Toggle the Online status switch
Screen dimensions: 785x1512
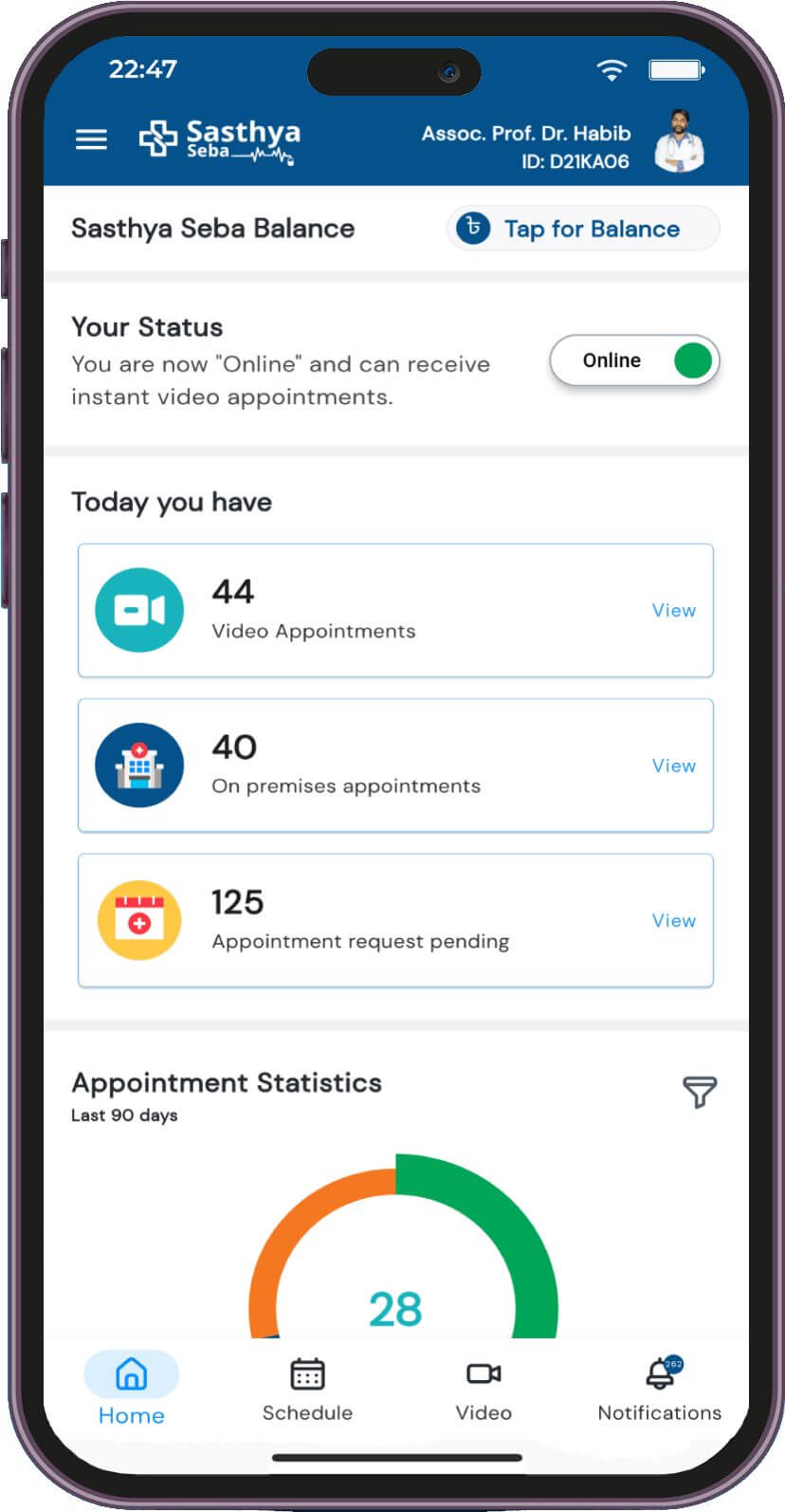635,360
